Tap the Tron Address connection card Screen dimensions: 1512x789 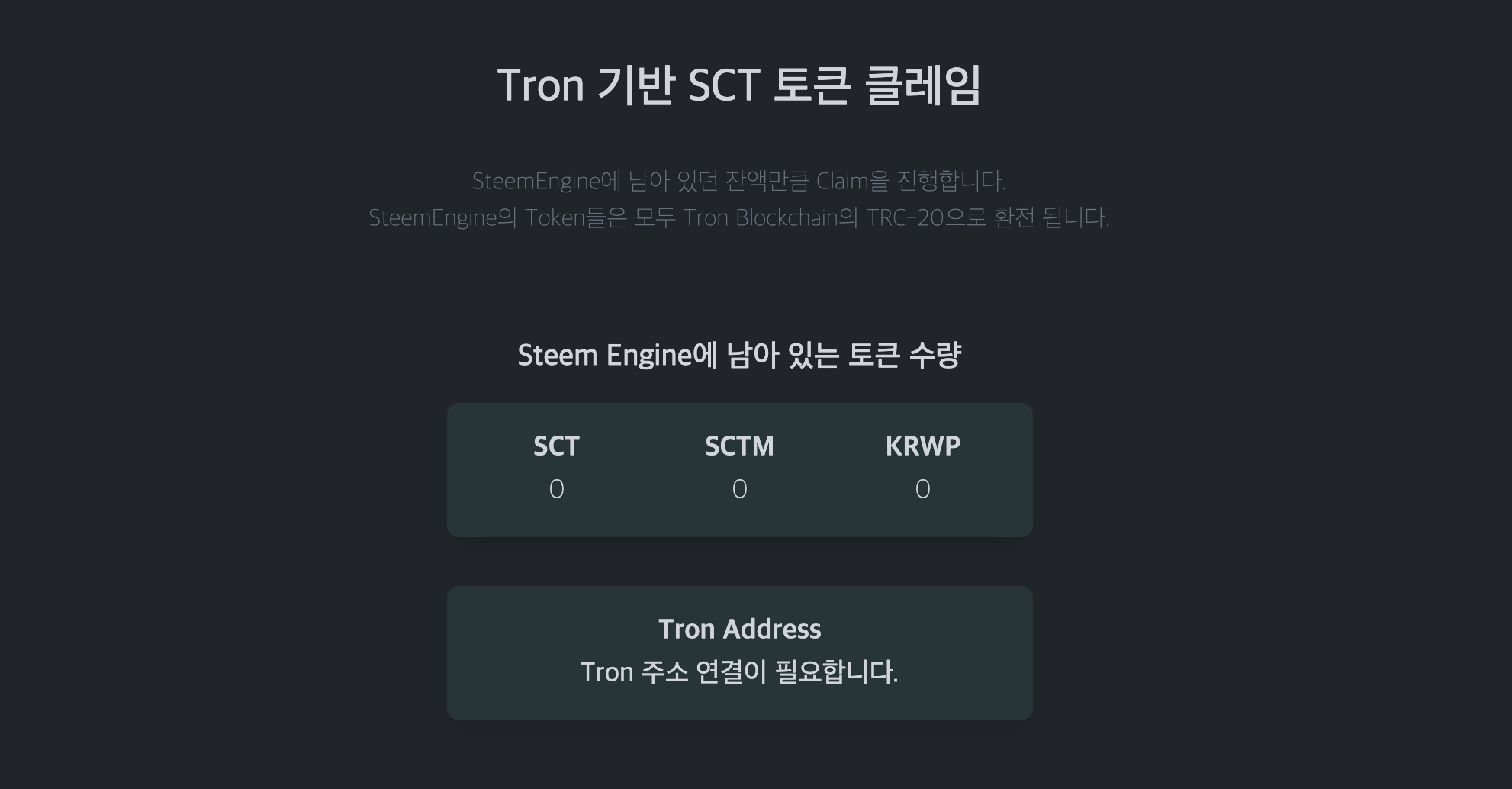click(739, 653)
